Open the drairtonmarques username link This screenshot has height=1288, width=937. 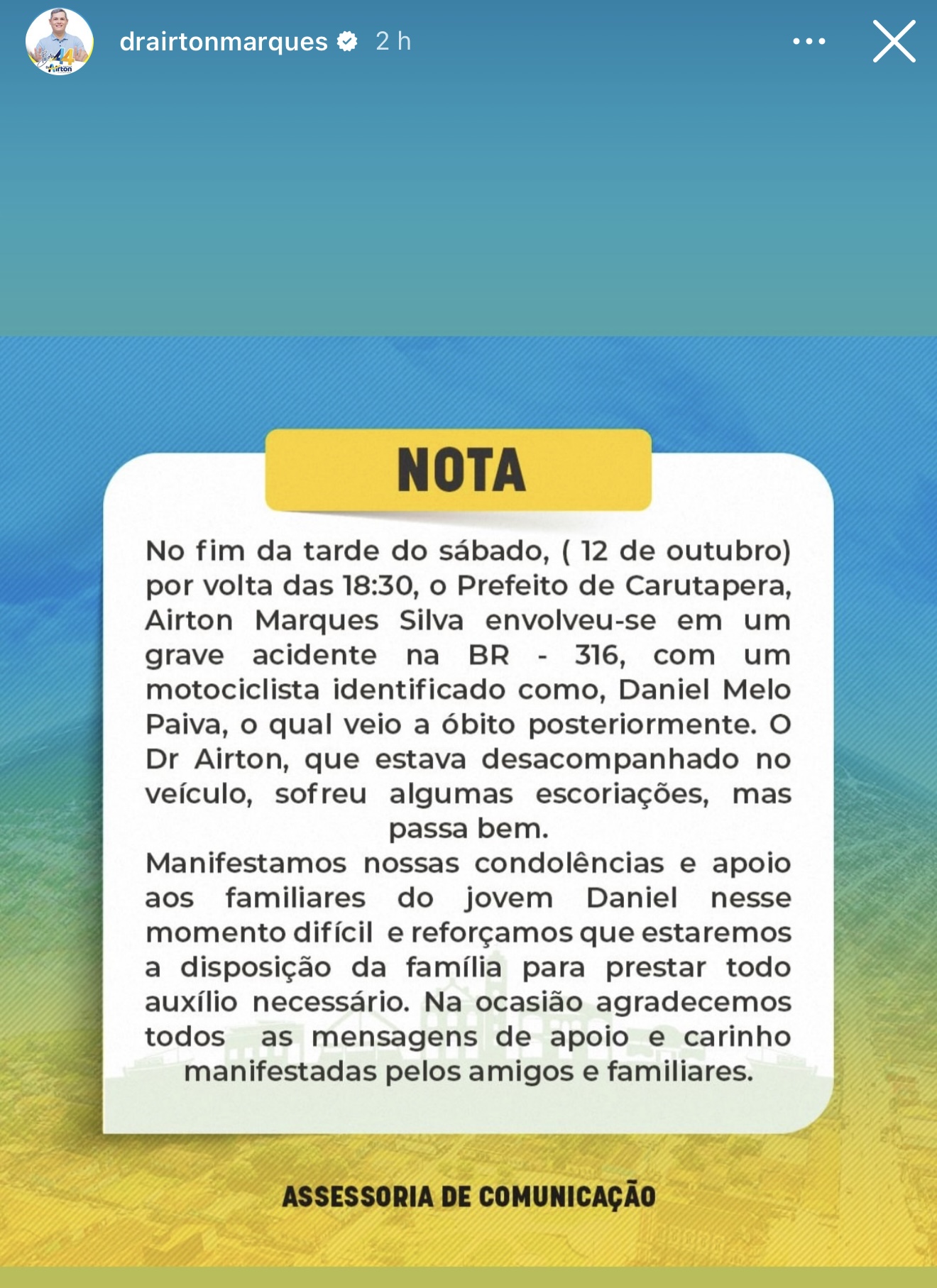click(224, 41)
